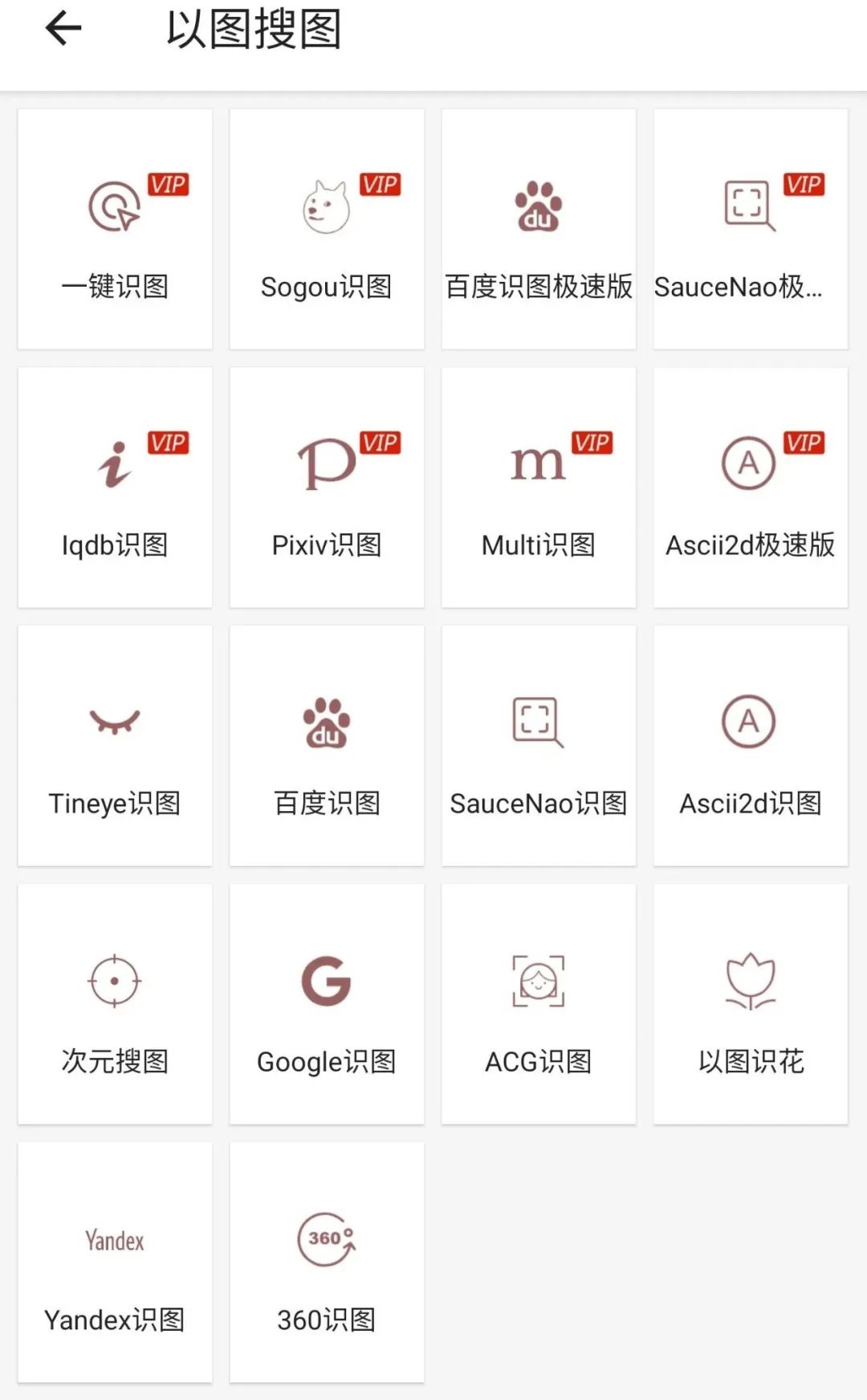Open Yandex识图 reverse search
867x1400 pixels.
(x=114, y=1261)
